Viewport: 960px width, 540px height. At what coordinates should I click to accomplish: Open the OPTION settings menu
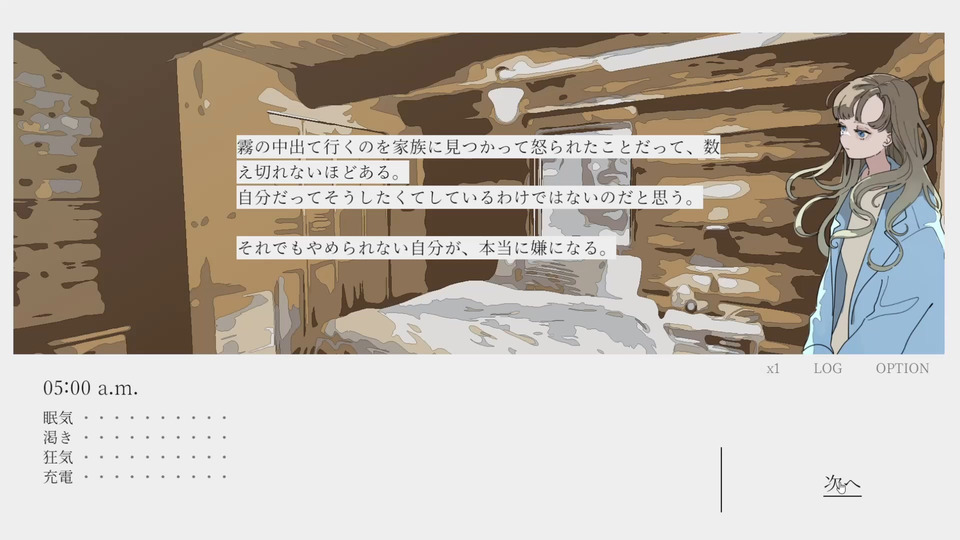tap(902, 368)
